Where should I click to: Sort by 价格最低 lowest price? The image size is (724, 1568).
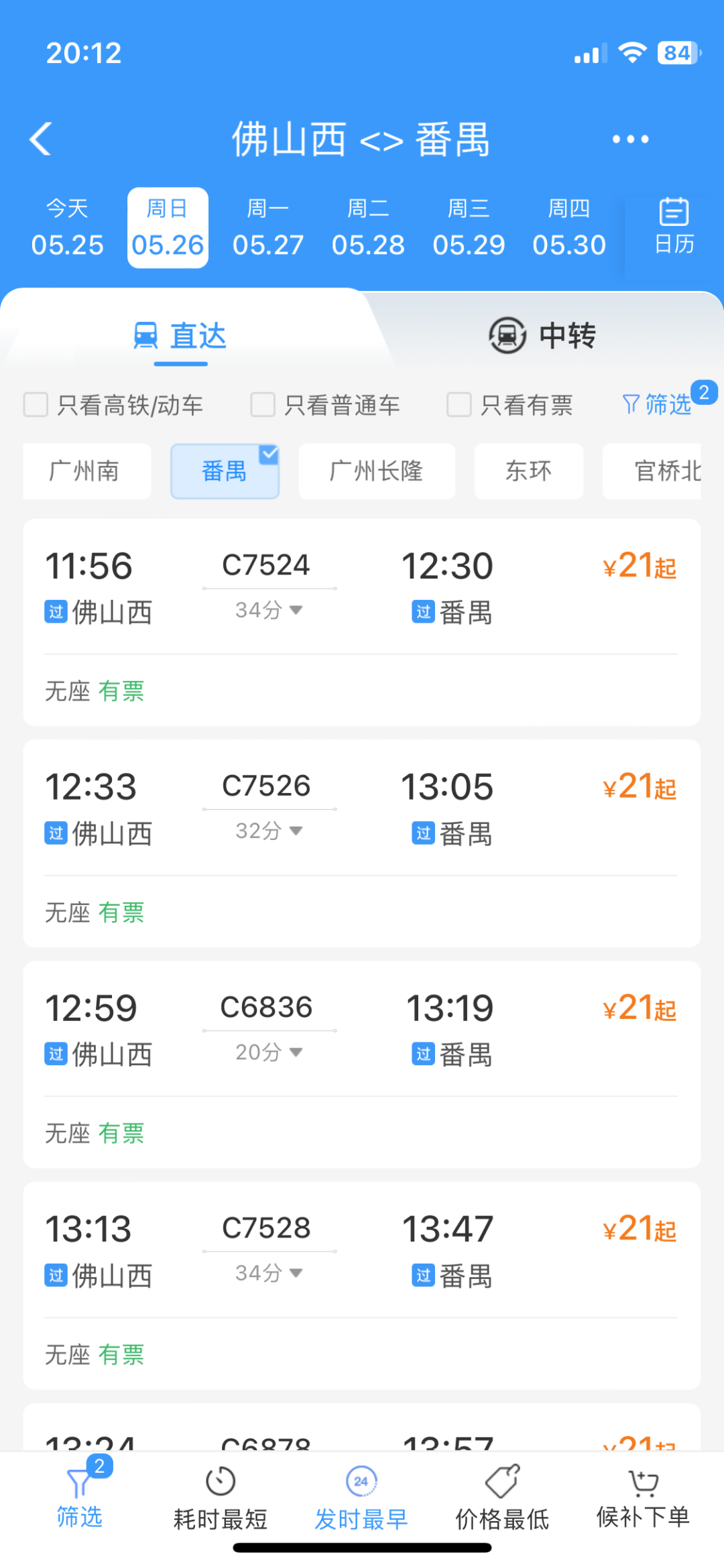tap(502, 1499)
